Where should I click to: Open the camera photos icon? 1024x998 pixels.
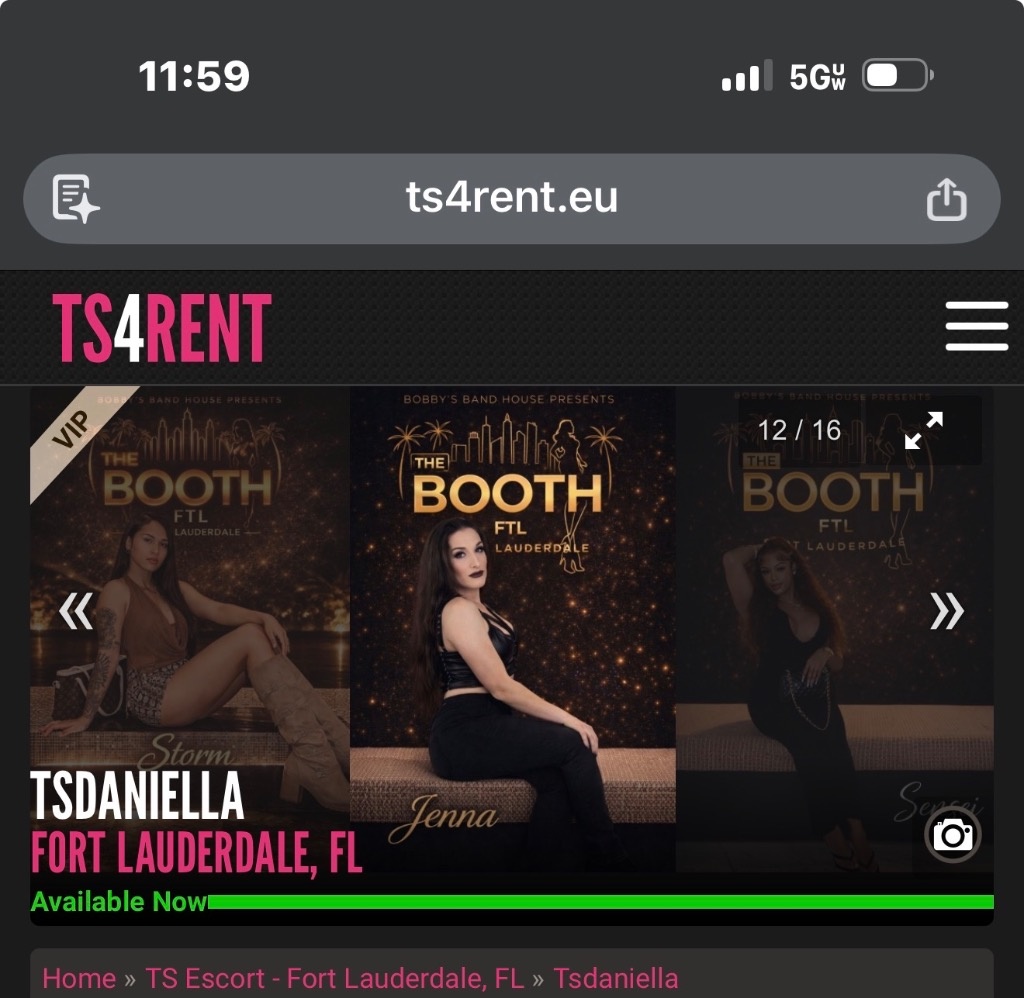(952, 835)
